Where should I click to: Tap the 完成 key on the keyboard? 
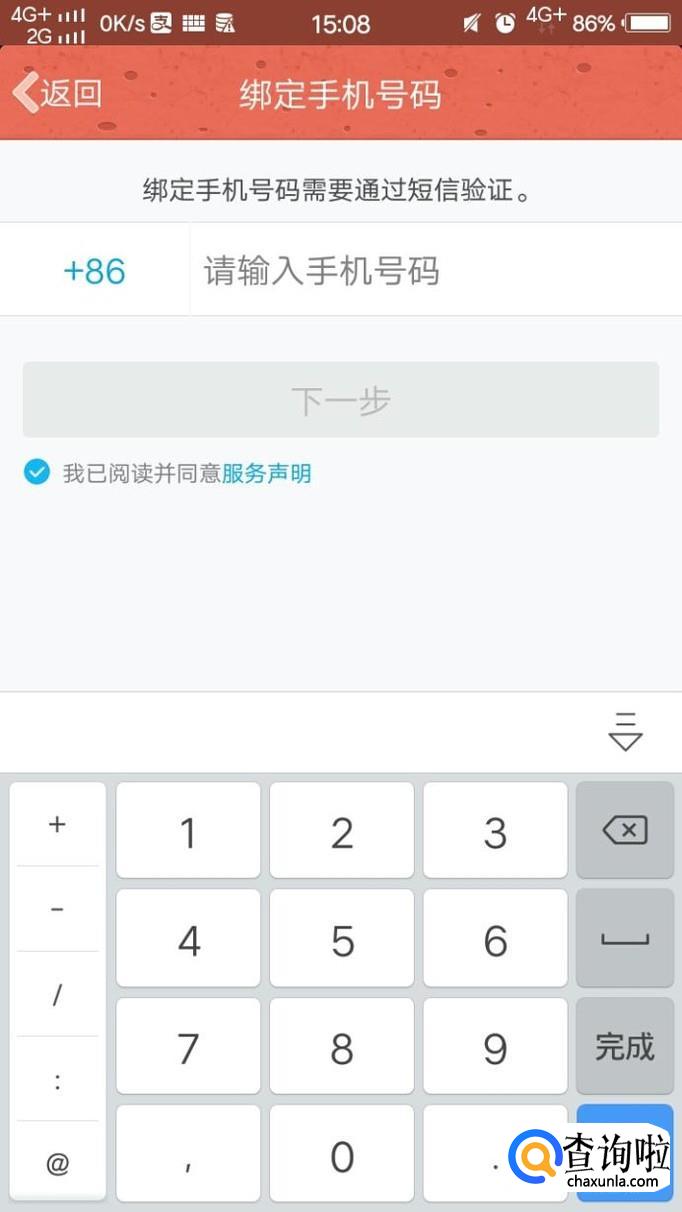[625, 1046]
